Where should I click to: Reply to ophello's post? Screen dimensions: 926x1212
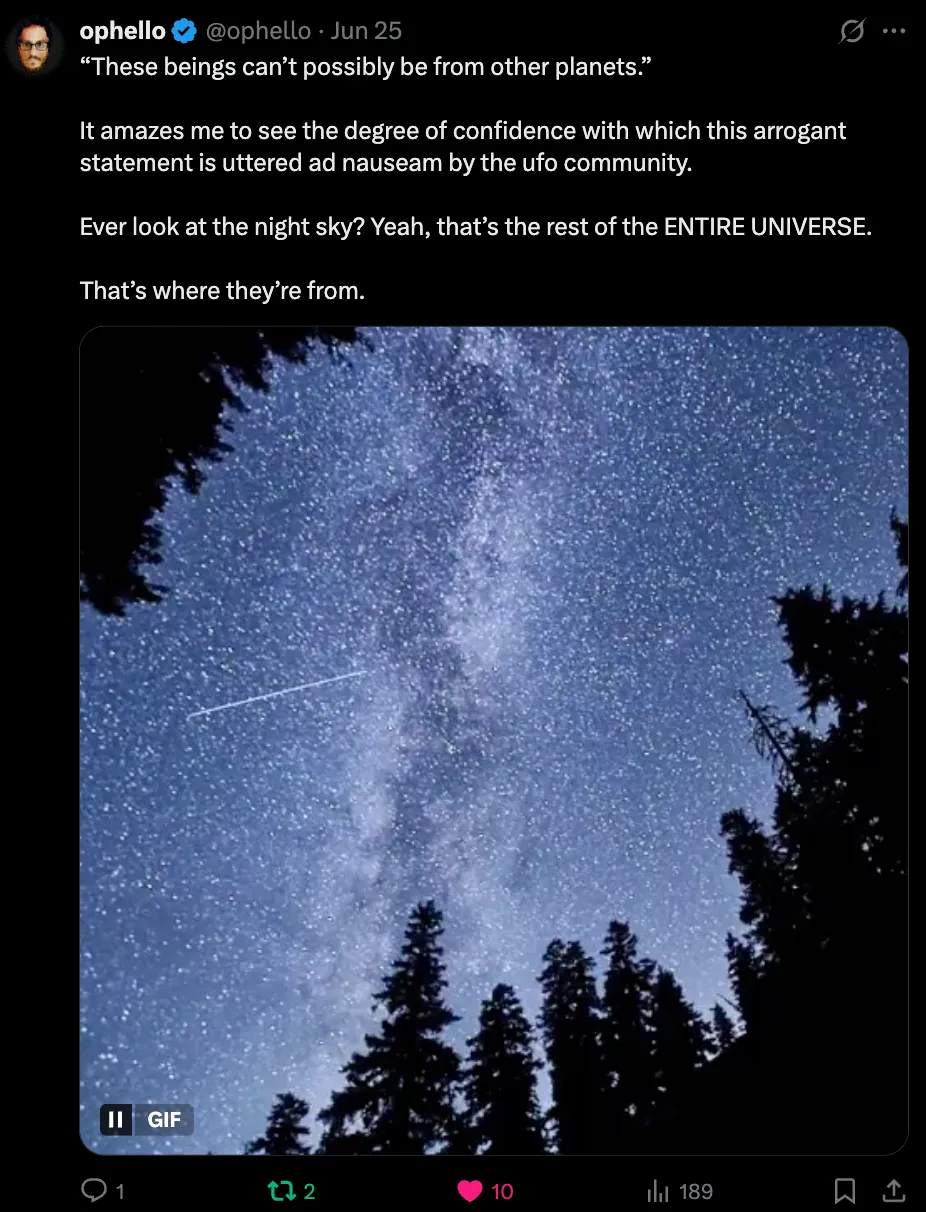pyautogui.click(x=94, y=1190)
